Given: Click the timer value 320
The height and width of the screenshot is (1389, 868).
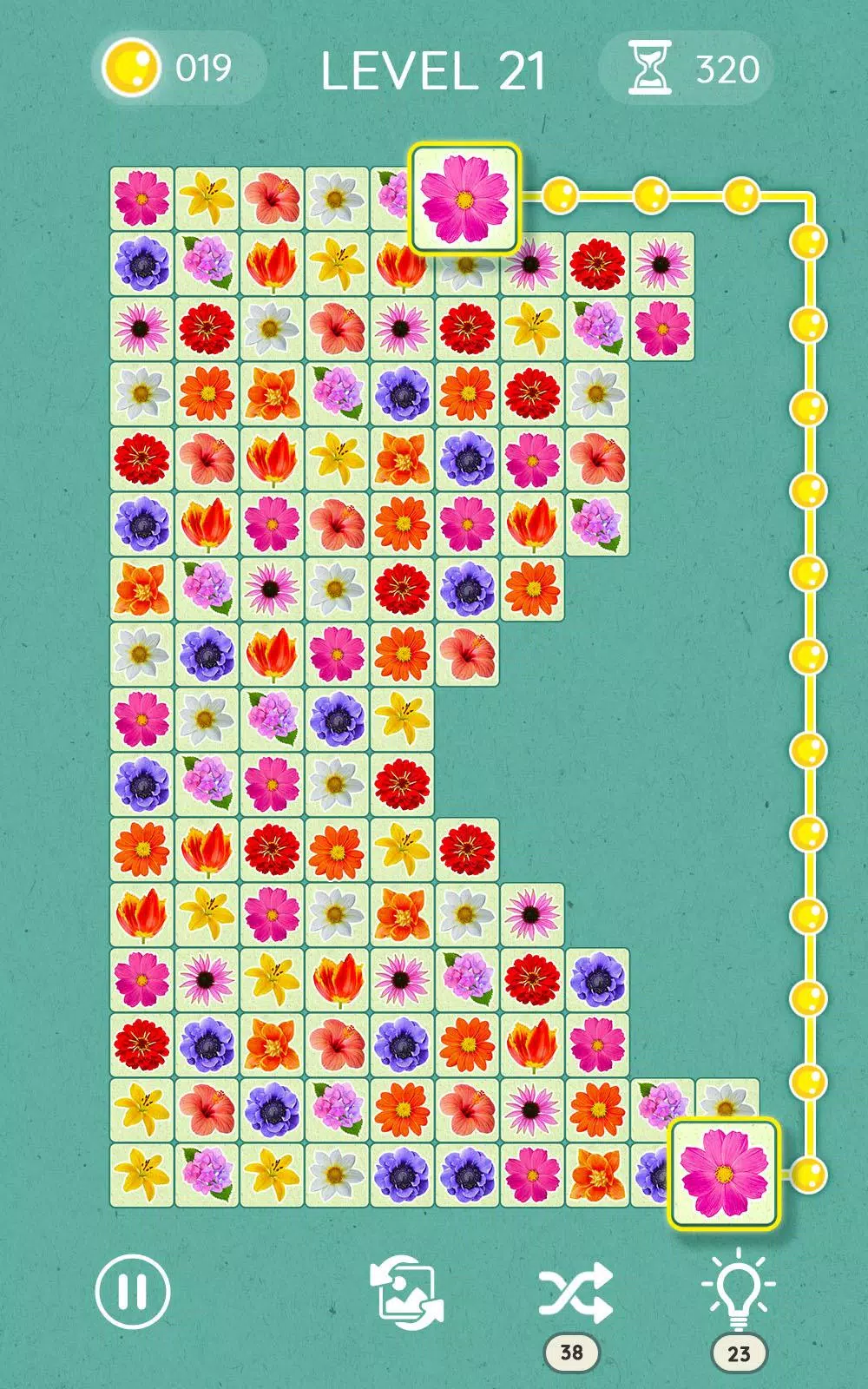Looking at the screenshot, I should point(726,65).
